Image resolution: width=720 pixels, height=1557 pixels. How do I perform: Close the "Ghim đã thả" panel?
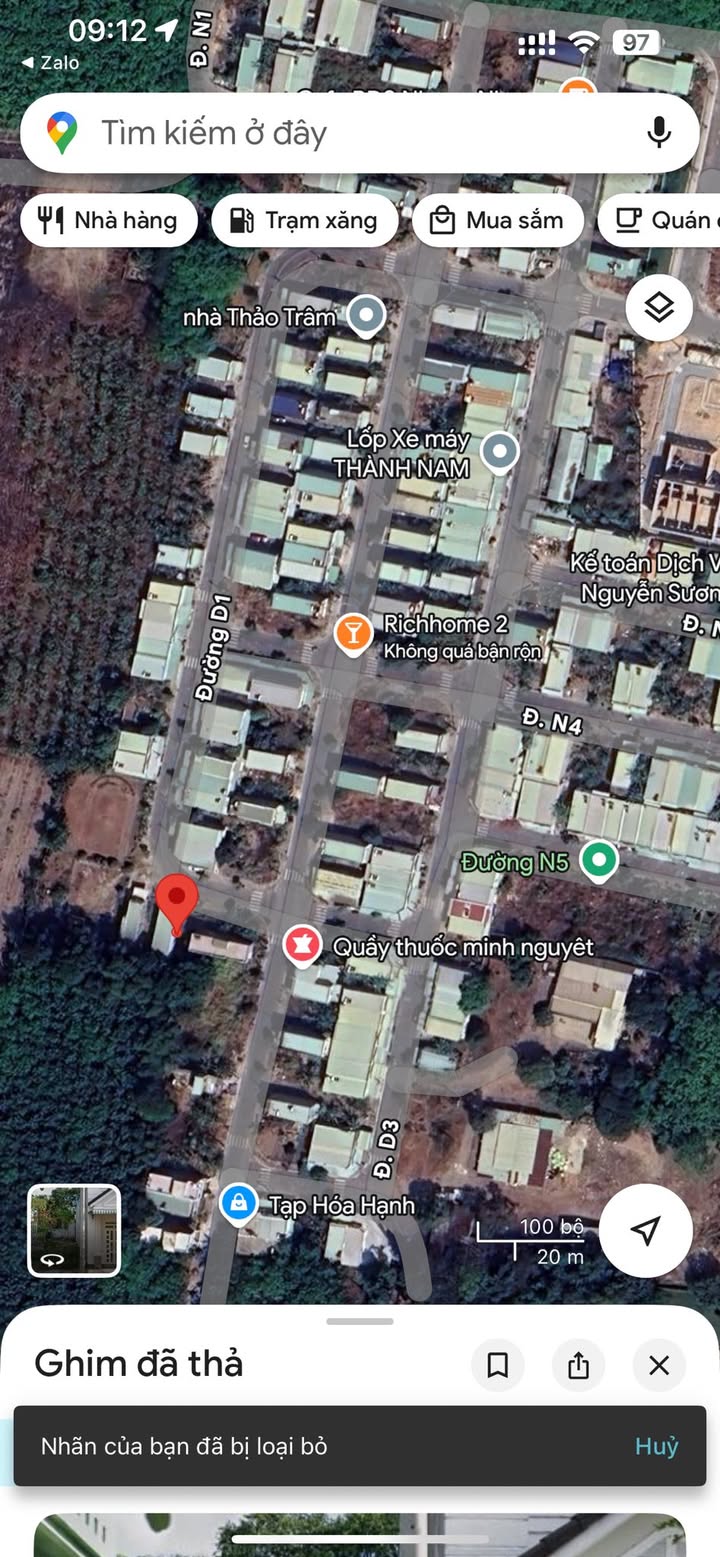click(x=659, y=1365)
